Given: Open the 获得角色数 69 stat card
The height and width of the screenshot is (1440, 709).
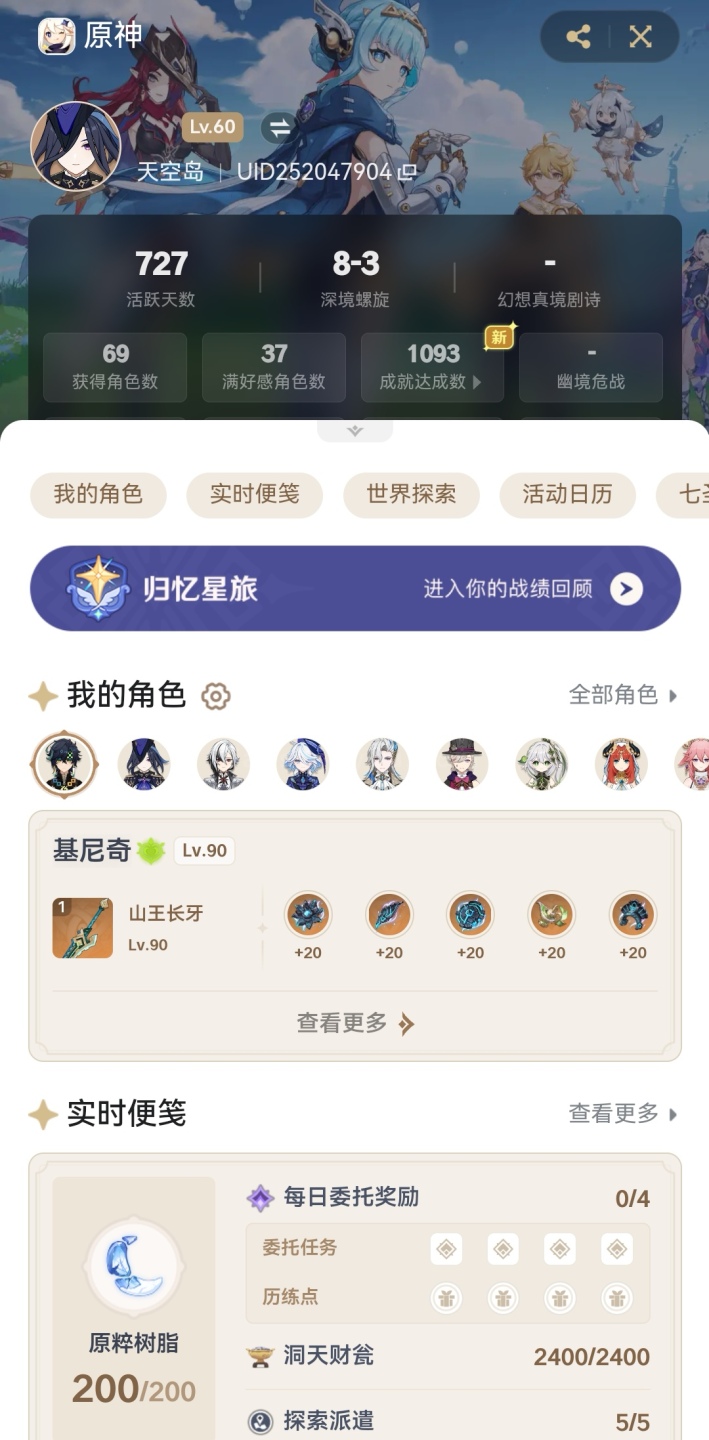Looking at the screenshot, I should [115, 367].
